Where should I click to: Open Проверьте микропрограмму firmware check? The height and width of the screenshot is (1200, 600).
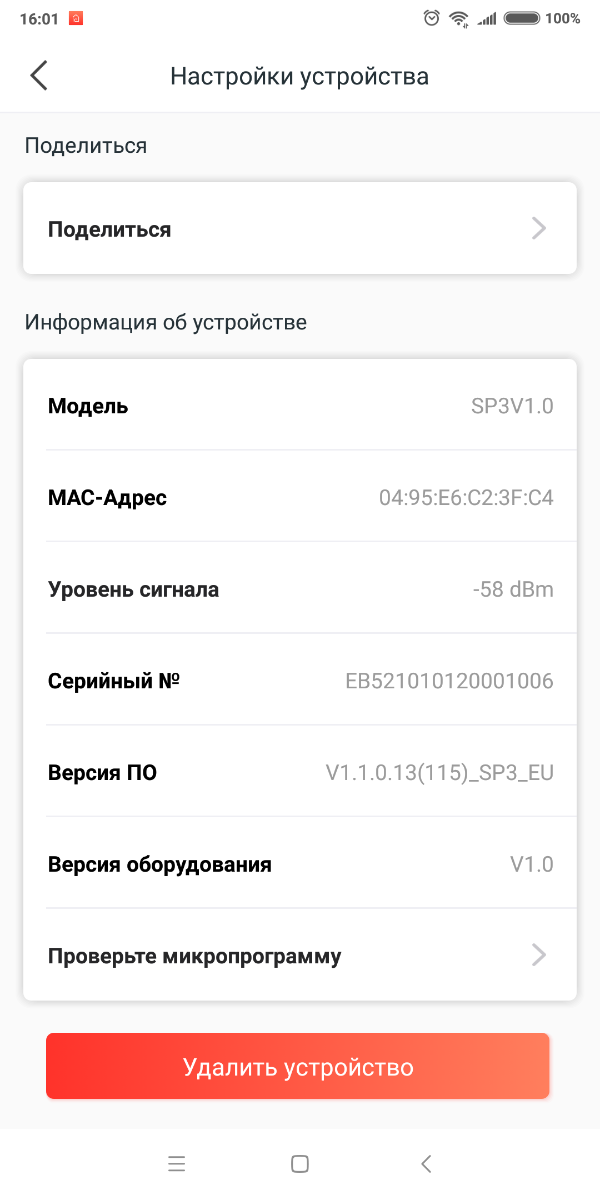pos(299,955)
